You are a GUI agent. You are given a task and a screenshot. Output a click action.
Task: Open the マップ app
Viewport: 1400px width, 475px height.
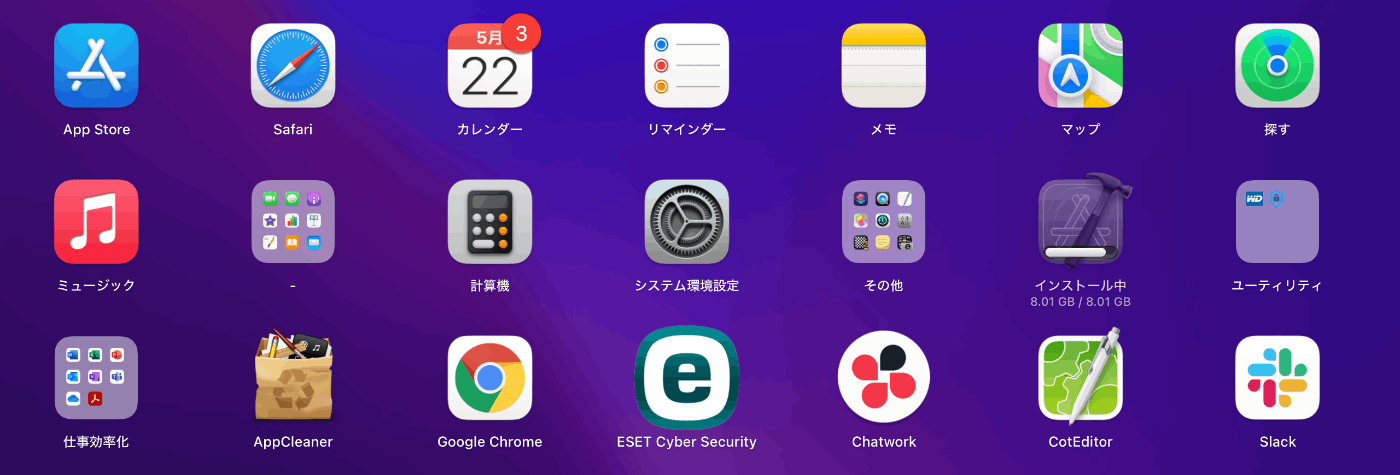click(x=1080, y=66)
